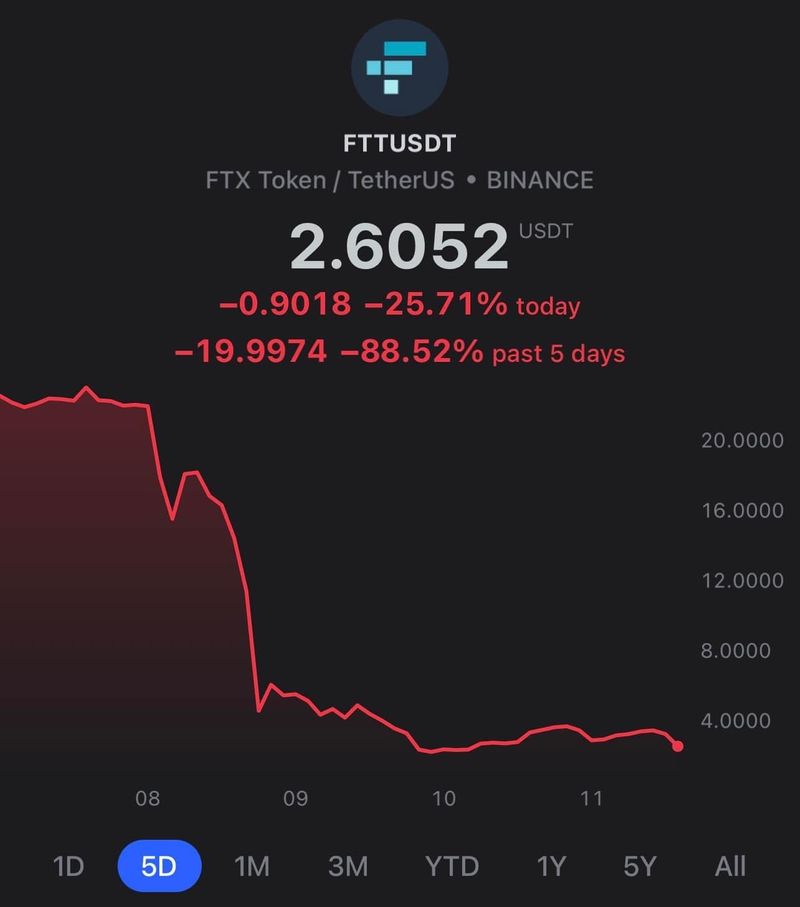Show All-time price history
800x907 pixels.
click(730, 865)
